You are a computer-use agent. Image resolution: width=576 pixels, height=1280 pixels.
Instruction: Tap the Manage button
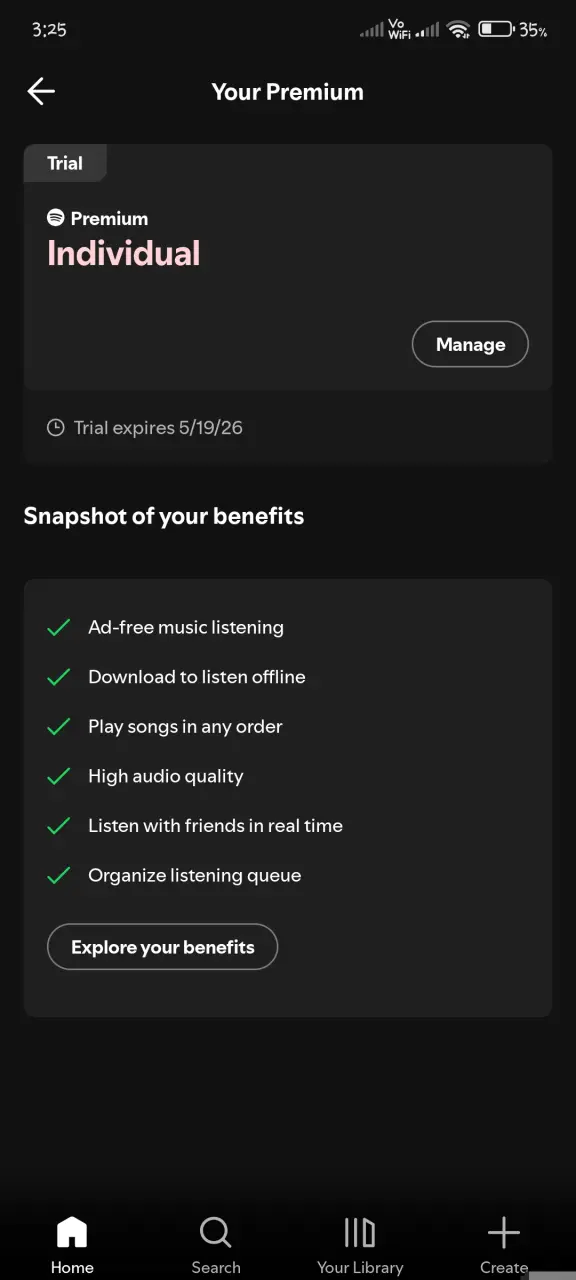470,344
